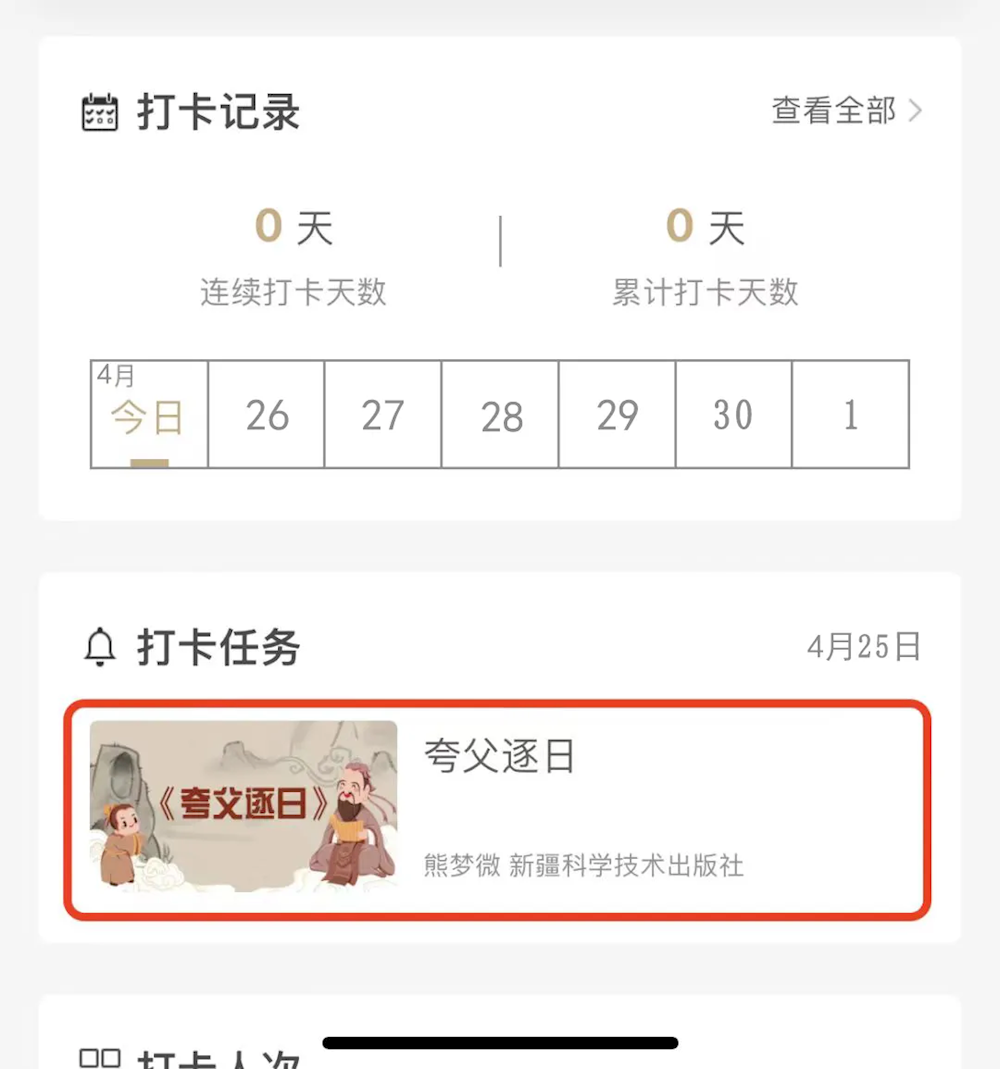Open 查看全部 check-in records
The image size is (1000, 1069).
(x=846, y=111)
